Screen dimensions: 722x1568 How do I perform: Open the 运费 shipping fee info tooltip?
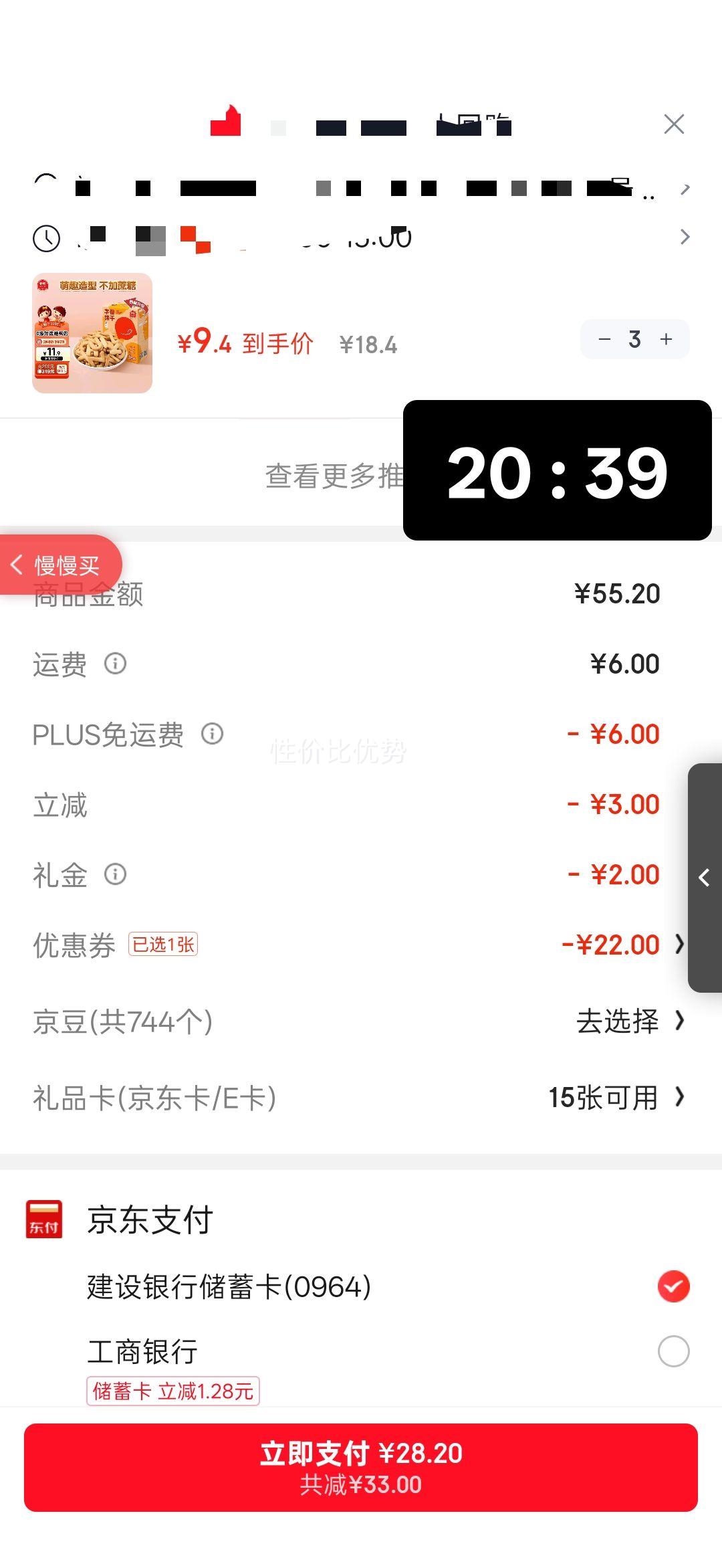point(115,664)
